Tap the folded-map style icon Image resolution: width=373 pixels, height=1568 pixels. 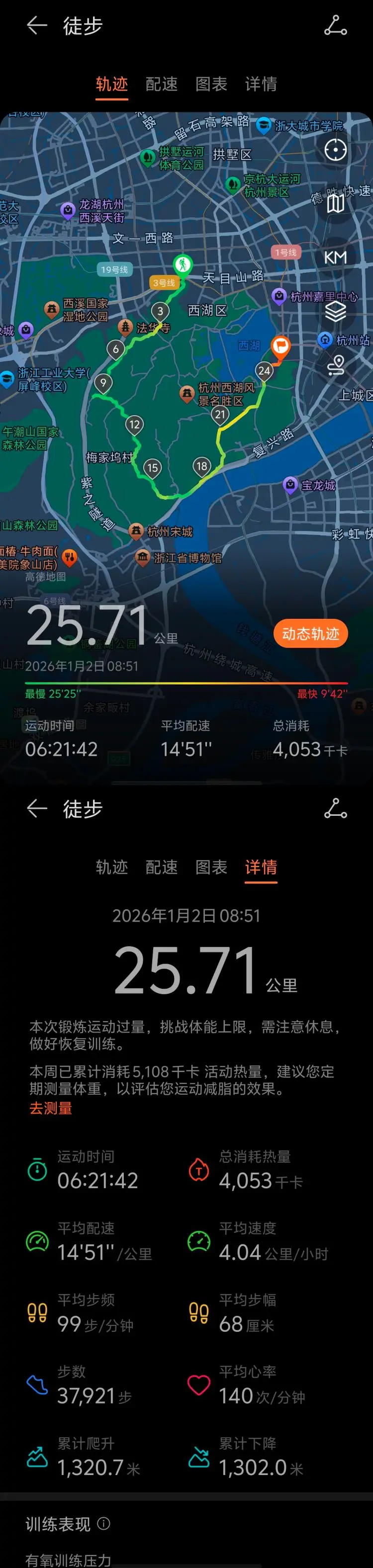click(x=335, y=203)
